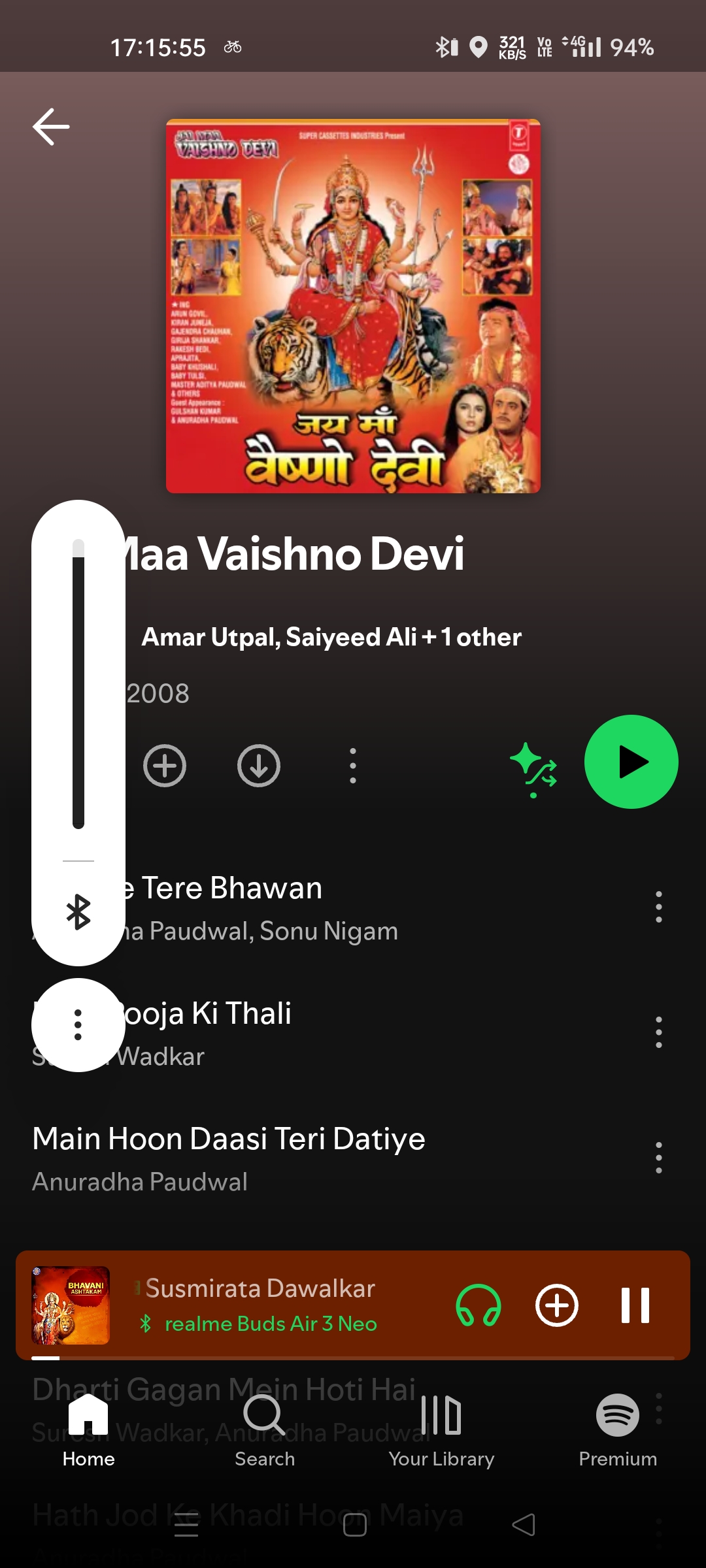Toggle smart shuffle for this album
This screenshot has height=1568, width=706.
(x=533, y=770)
